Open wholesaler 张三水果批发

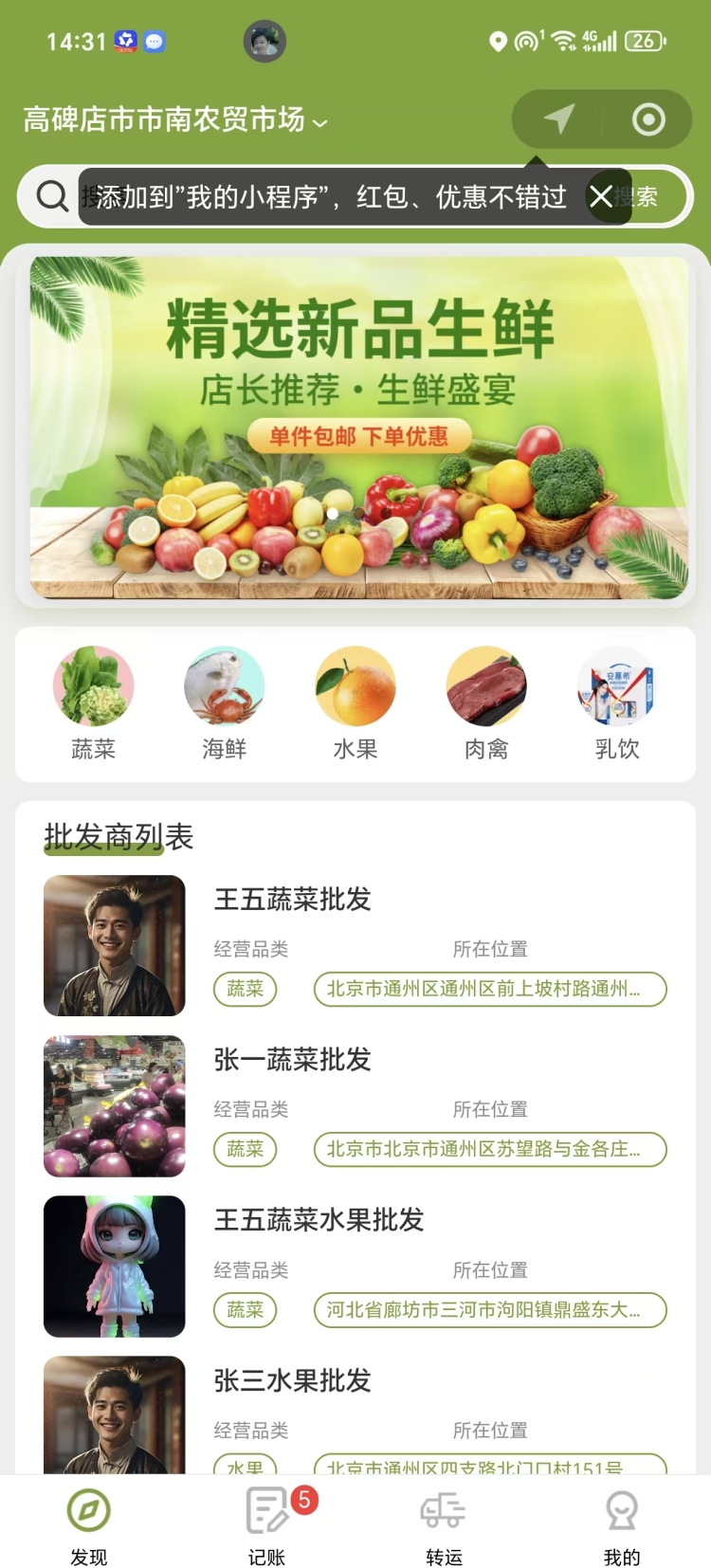tap(292, 1380)
